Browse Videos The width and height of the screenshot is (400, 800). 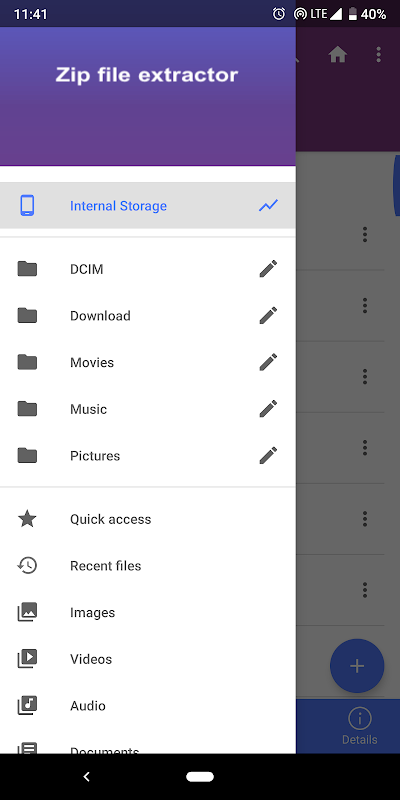tap(147, 659)
